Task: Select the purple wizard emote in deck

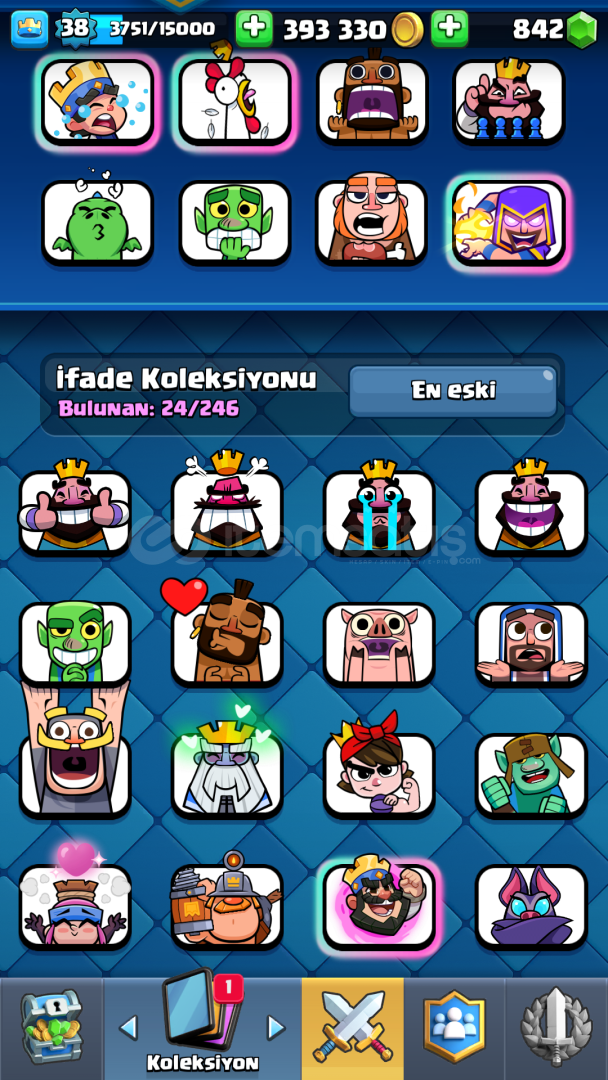Action: pyautogui.click(x=509, y=222)
